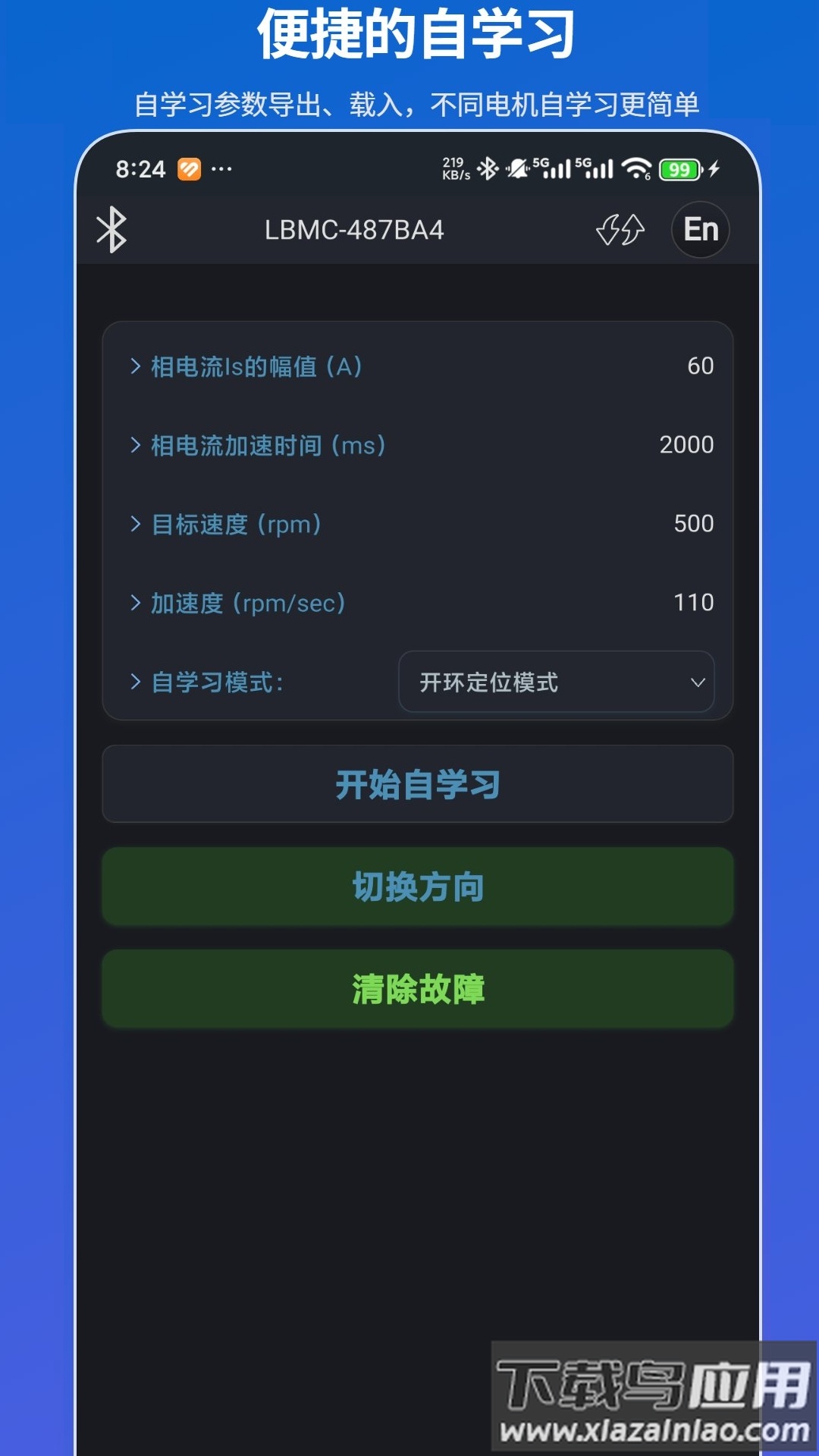
Task: Tap the sync lightning icon beside En
Action: pyautogui.click(x=620, y=229)
